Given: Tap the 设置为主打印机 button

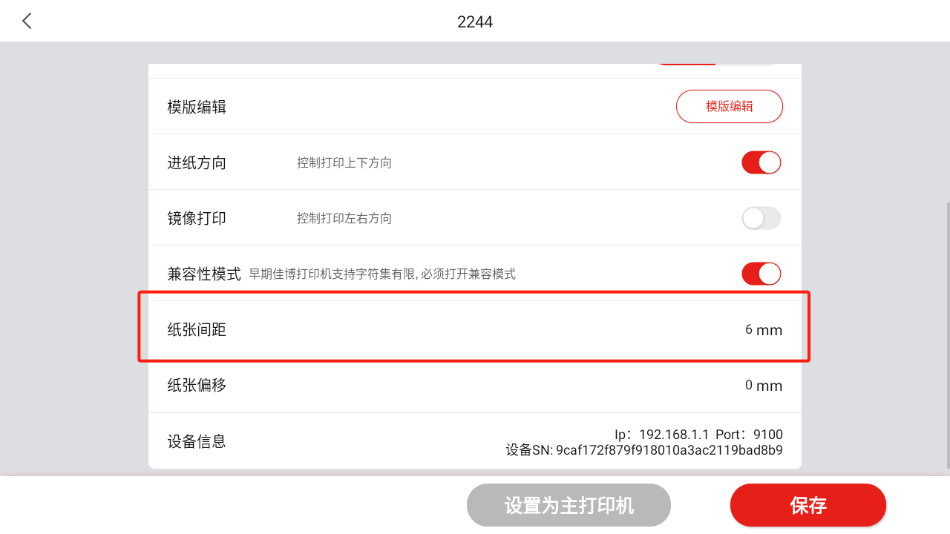Looking at the screenshot, I should click(568, 505).
